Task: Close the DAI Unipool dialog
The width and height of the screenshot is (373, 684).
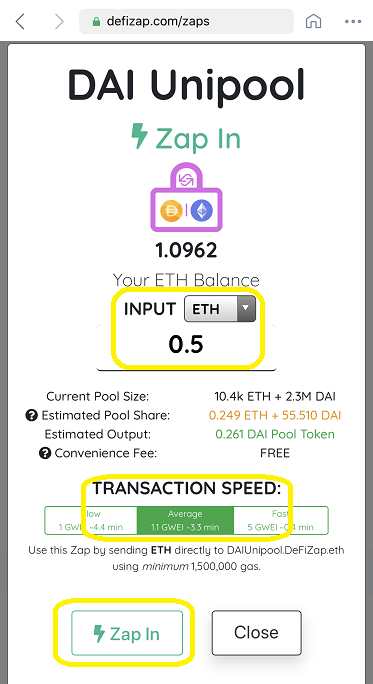Action: click(x=257, y=633)
